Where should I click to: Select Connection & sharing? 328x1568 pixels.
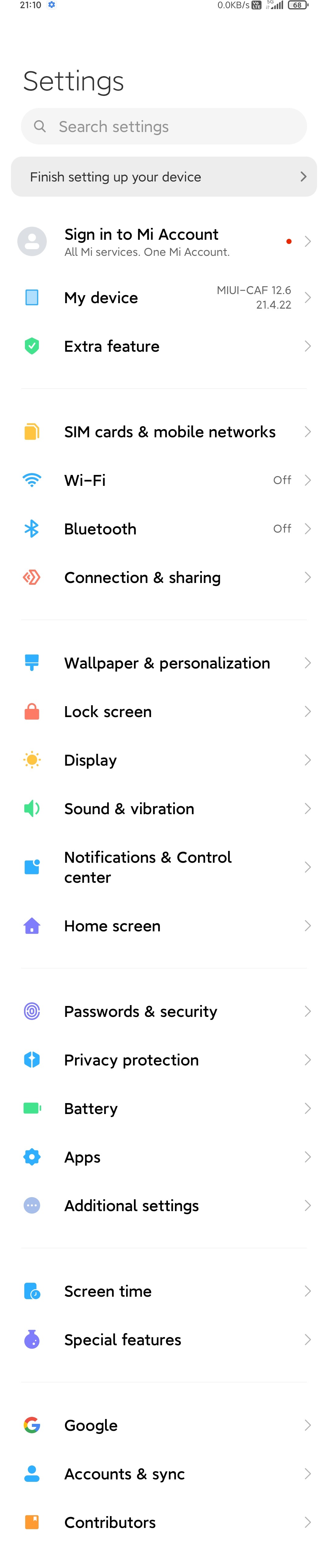tap(163, 578)
